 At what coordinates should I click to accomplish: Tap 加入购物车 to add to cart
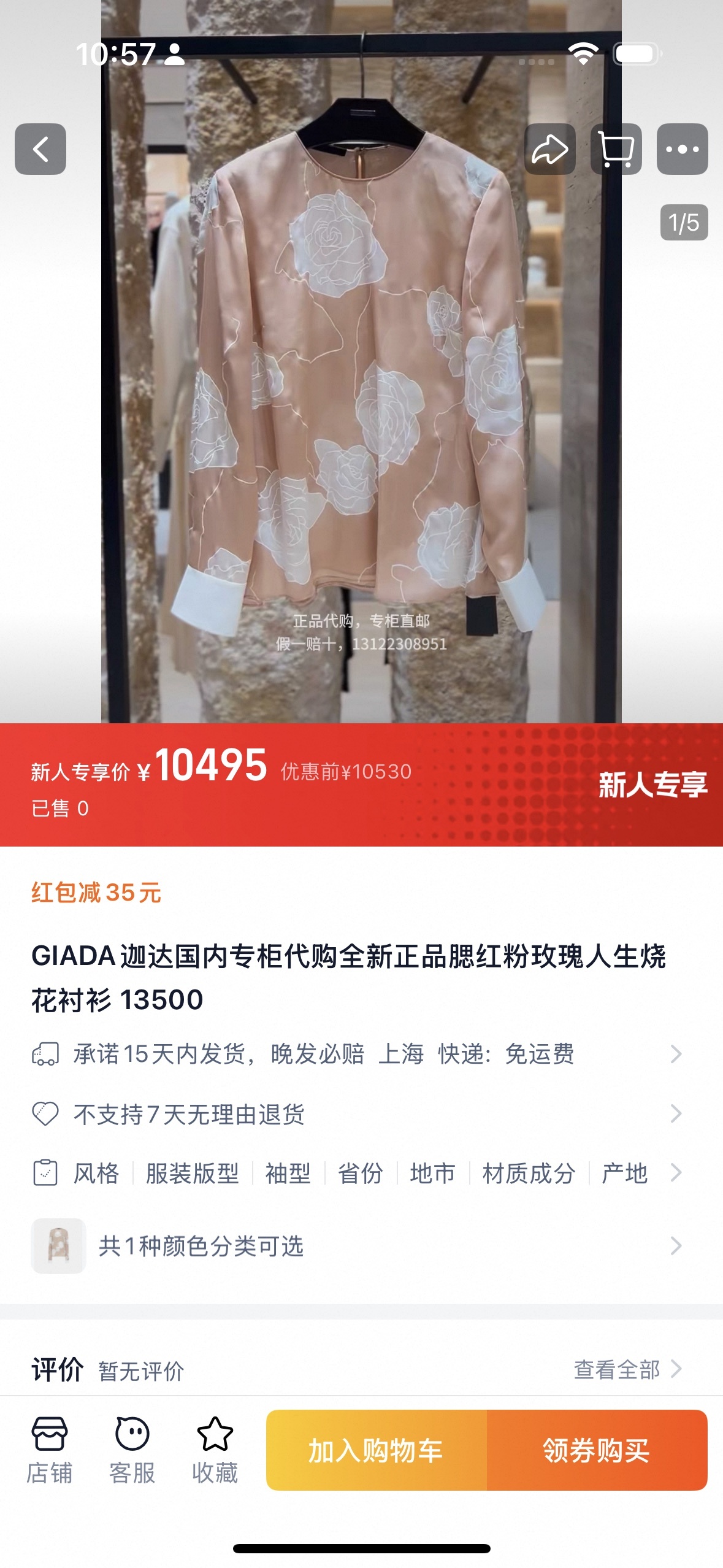[376, 1450]
